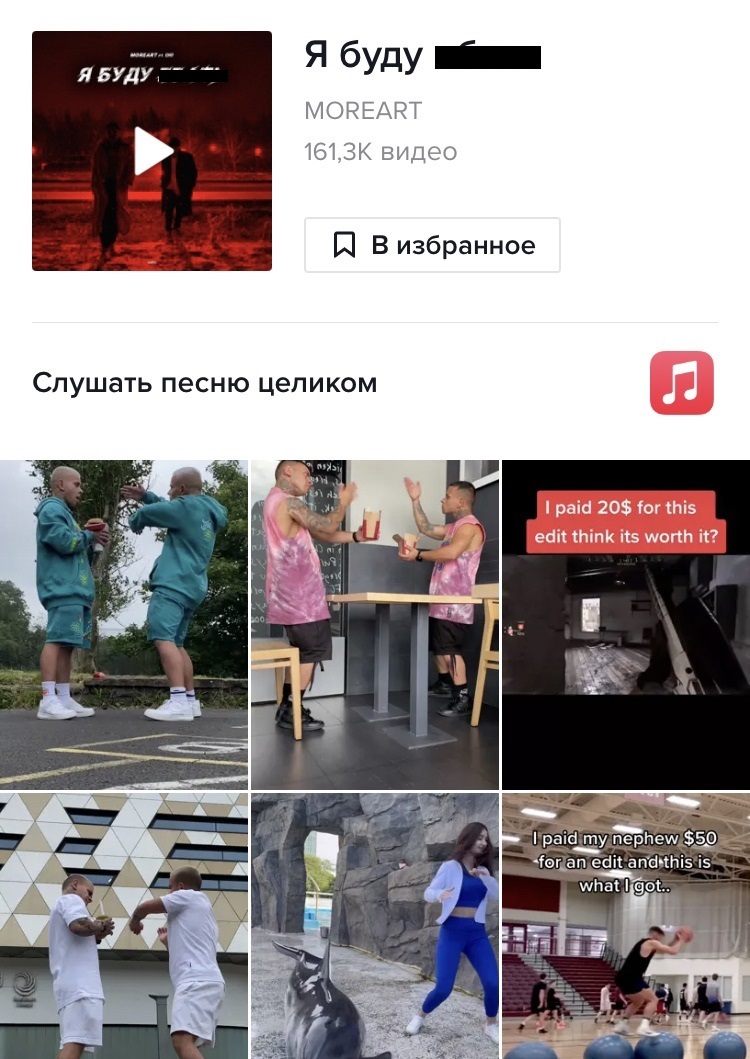Viewport: 750px width, 1059px height.
Task: Open the Apple Music icon for the full song
Action: click(681, 382)
